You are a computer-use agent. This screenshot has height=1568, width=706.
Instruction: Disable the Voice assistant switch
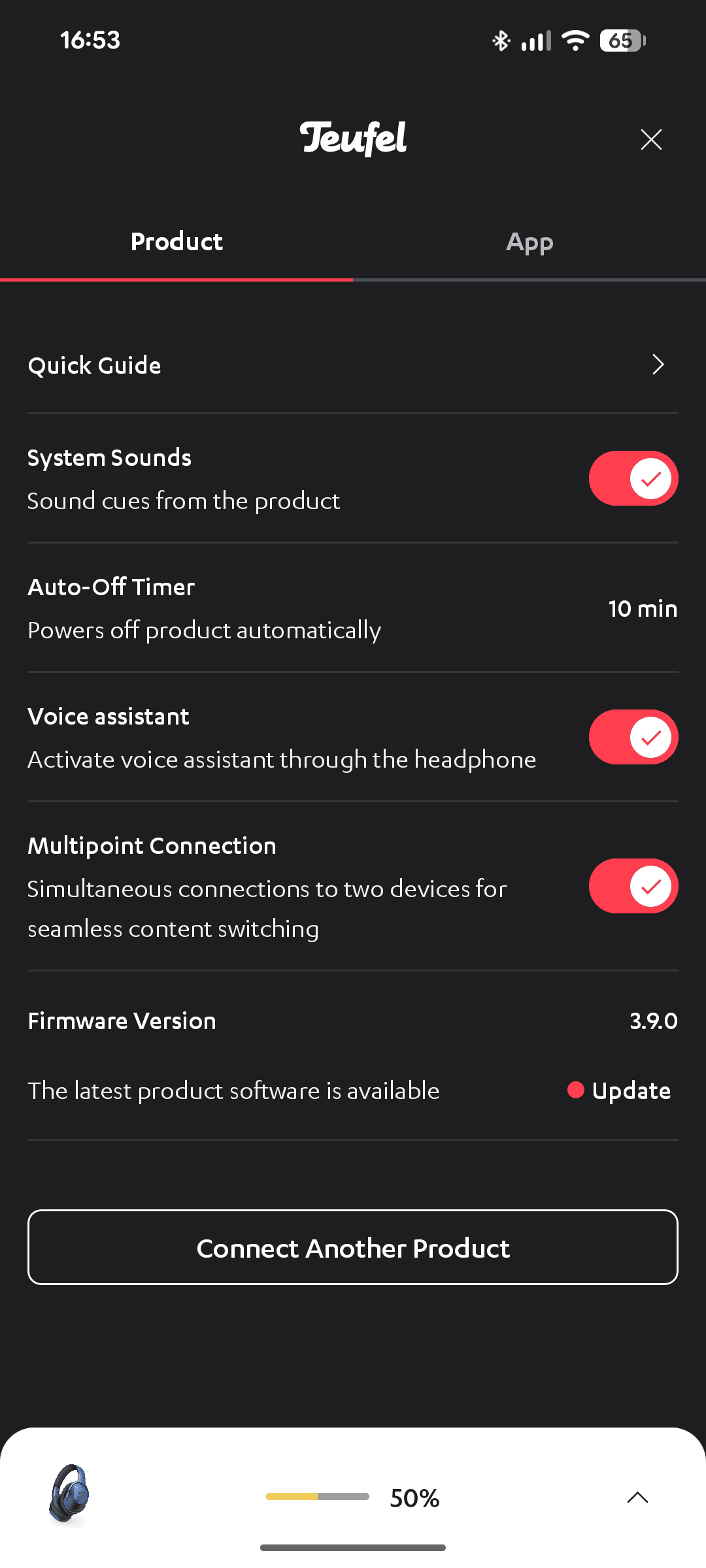pyautogui.click(x=633, y=737)
